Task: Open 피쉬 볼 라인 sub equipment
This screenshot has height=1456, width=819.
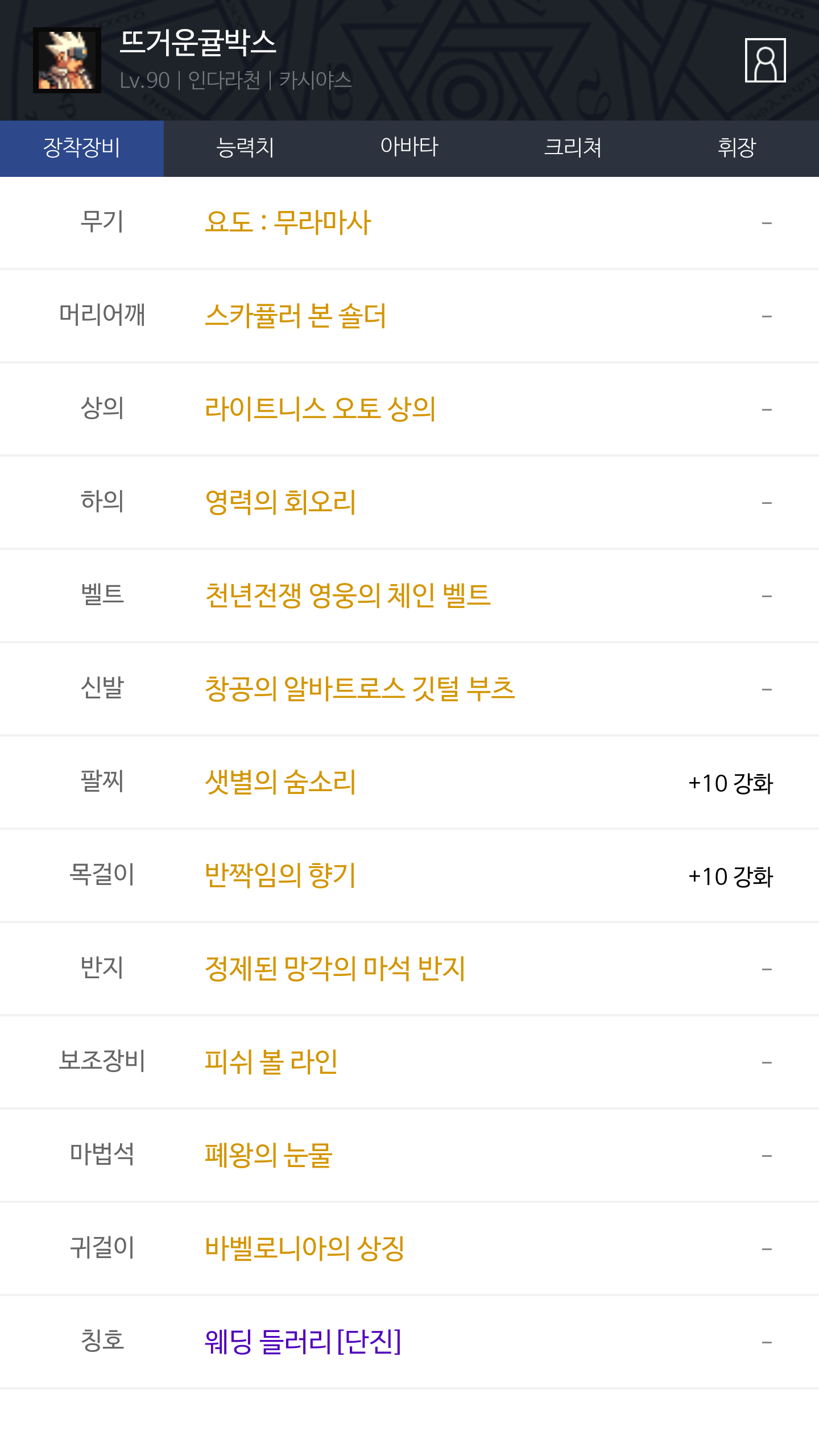Action: click(x=409, y=1062)
